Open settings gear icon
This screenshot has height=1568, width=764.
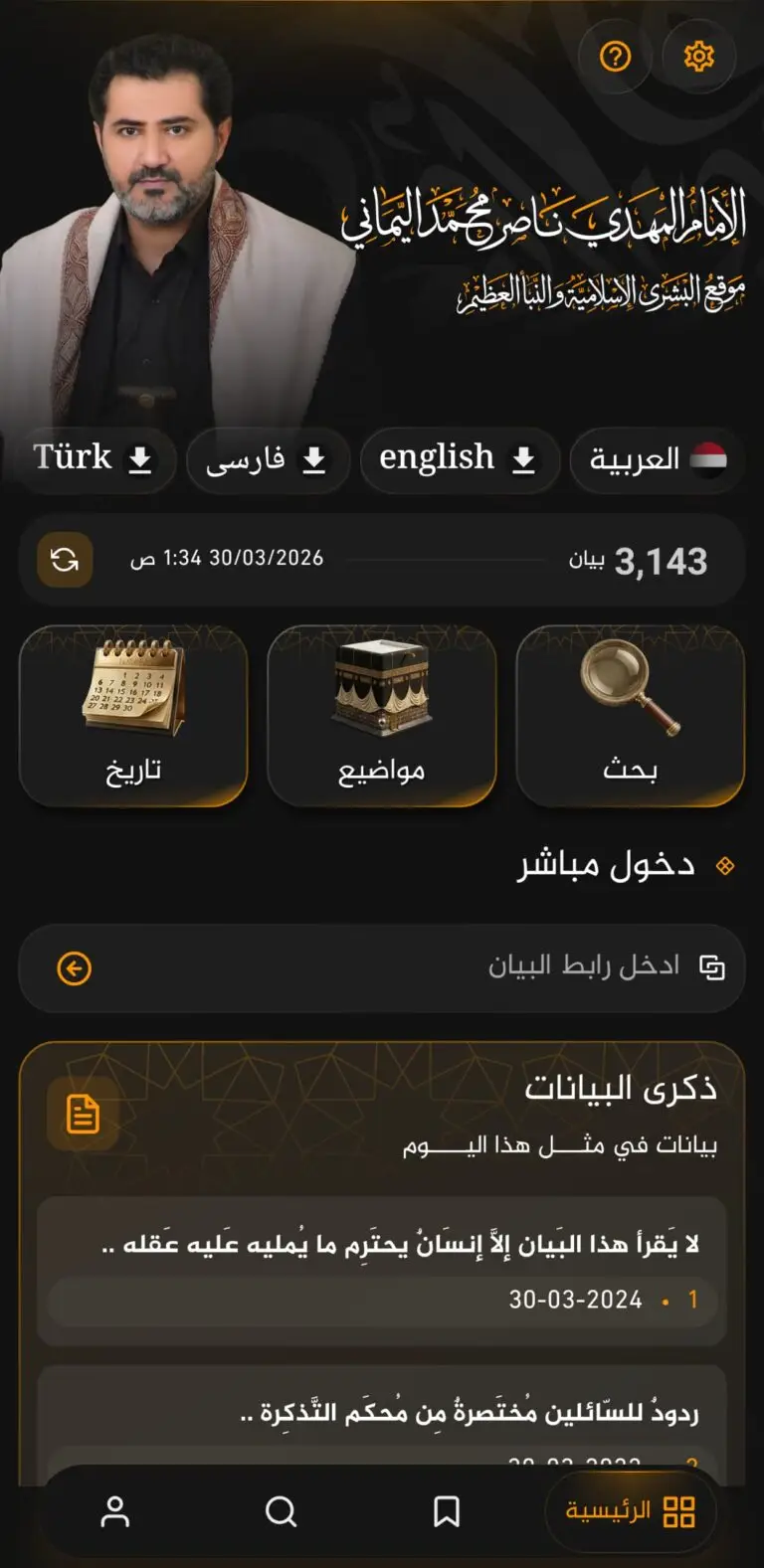point(699,57)
